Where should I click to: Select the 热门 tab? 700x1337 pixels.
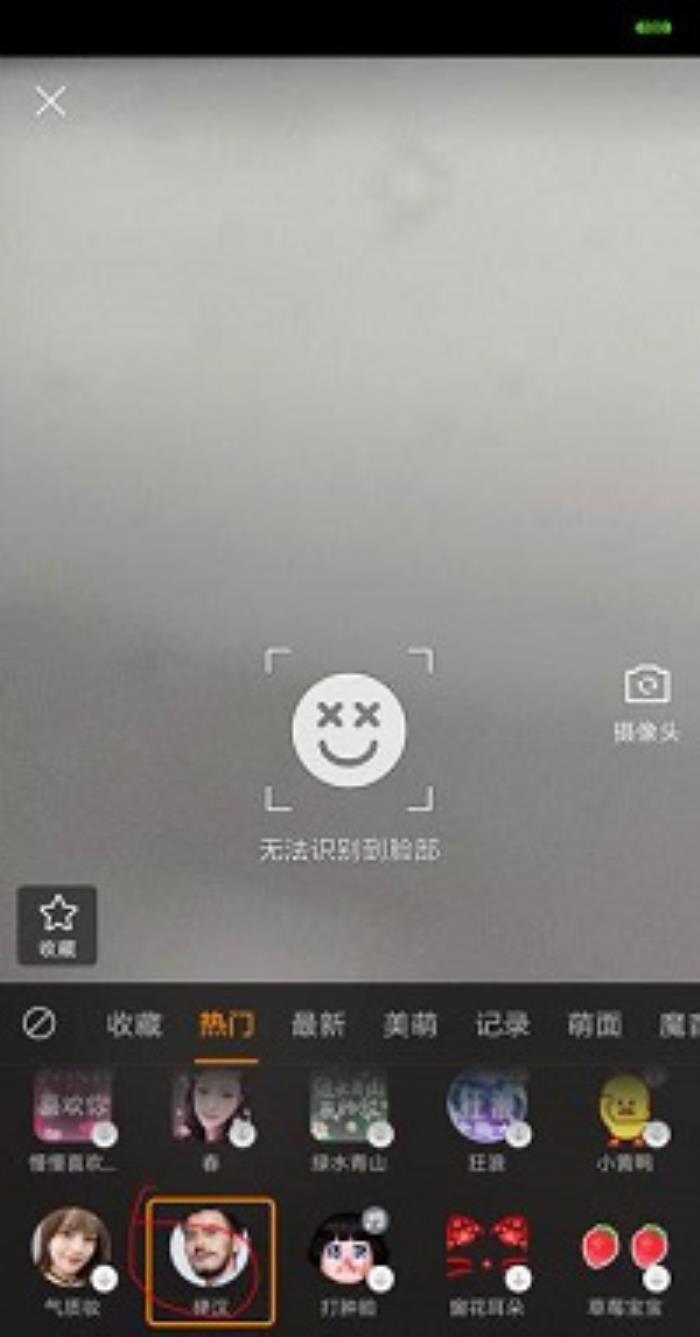coord(226,1024)
